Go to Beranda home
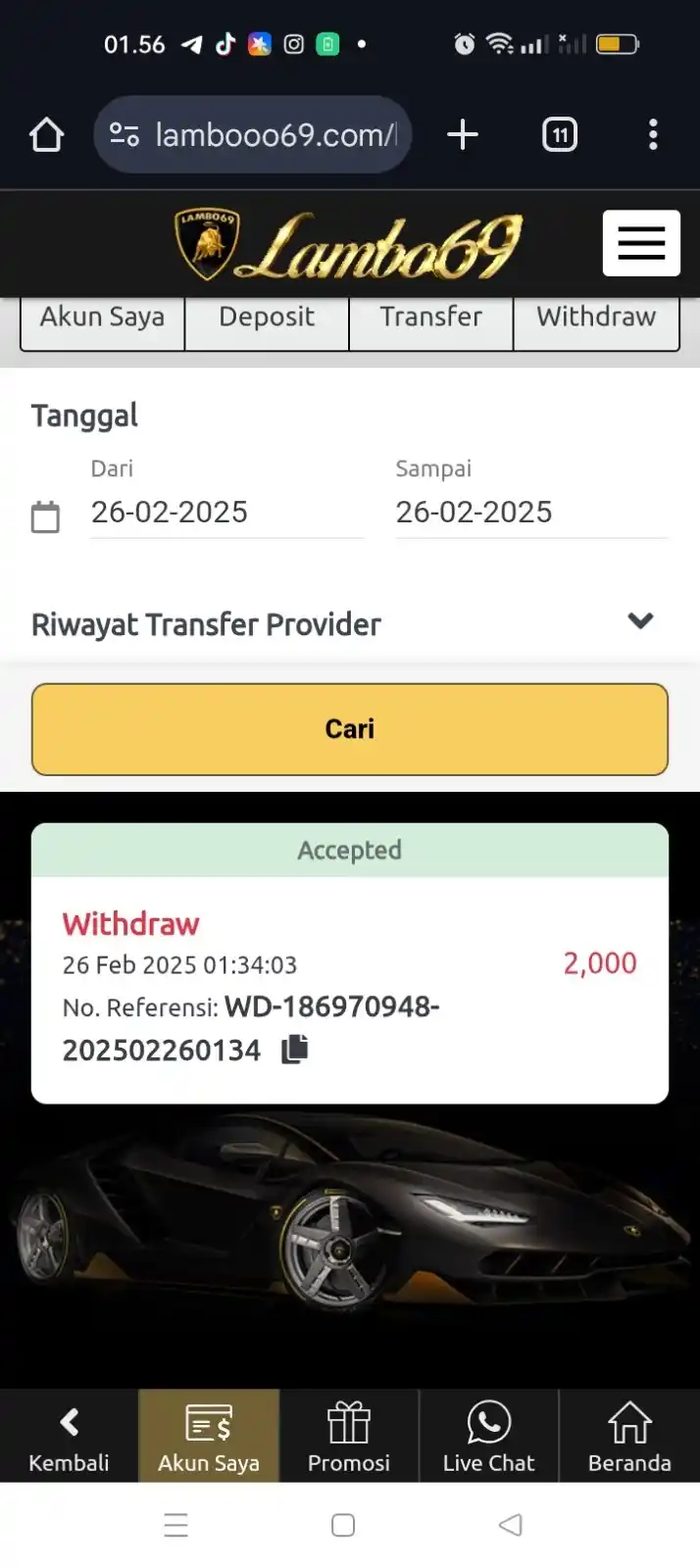The width and height of the screenshot is (700, 1568). tap(629, 1437)
